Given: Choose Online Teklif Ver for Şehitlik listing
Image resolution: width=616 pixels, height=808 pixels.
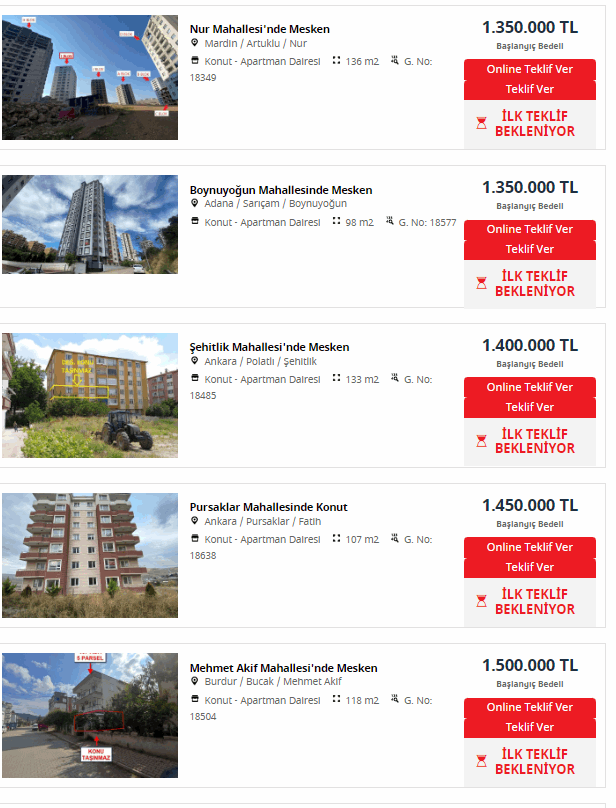Looking at the screenshot, I should [x=529, y=387].
